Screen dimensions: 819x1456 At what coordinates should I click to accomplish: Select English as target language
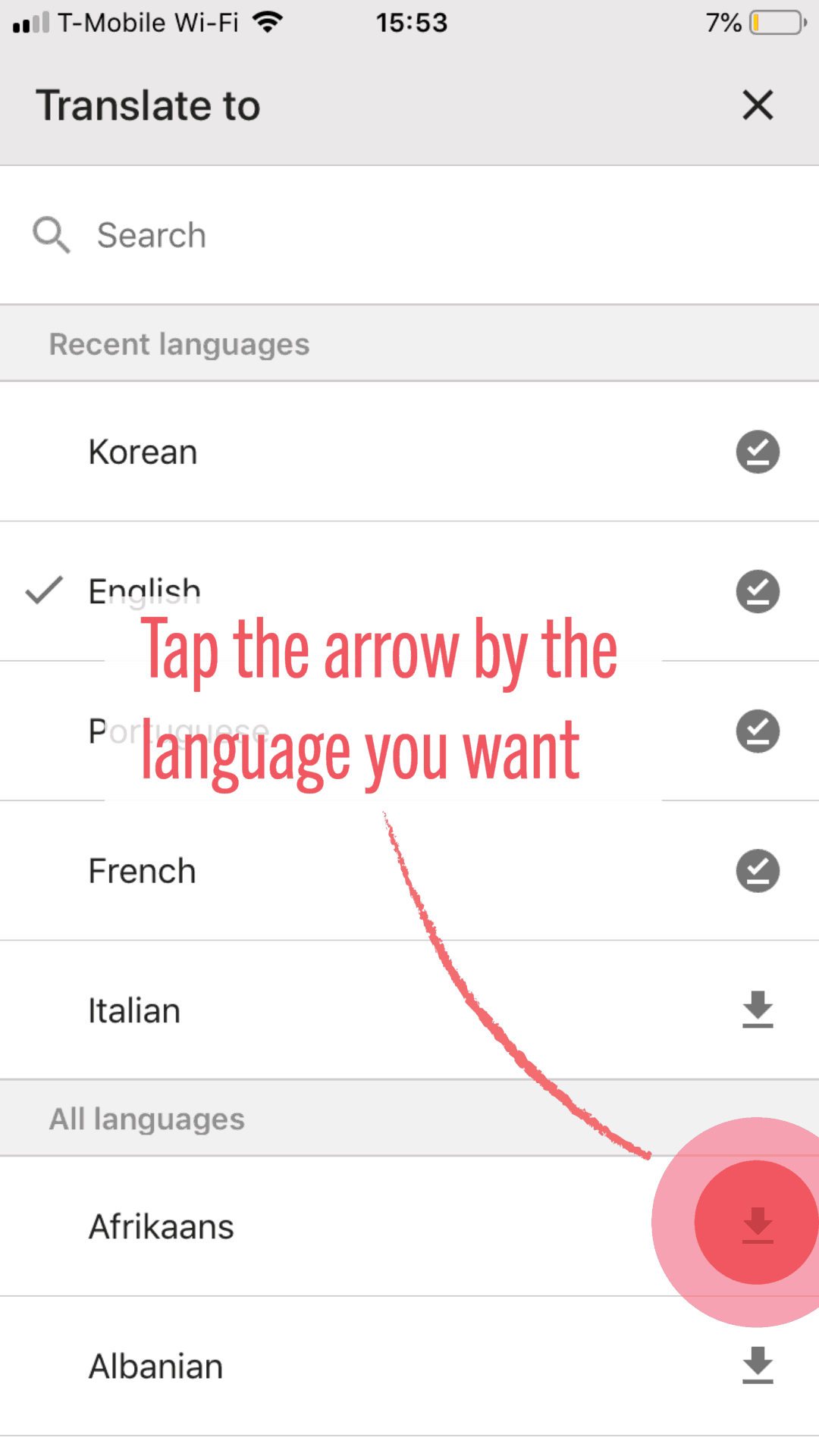(144, 590)
